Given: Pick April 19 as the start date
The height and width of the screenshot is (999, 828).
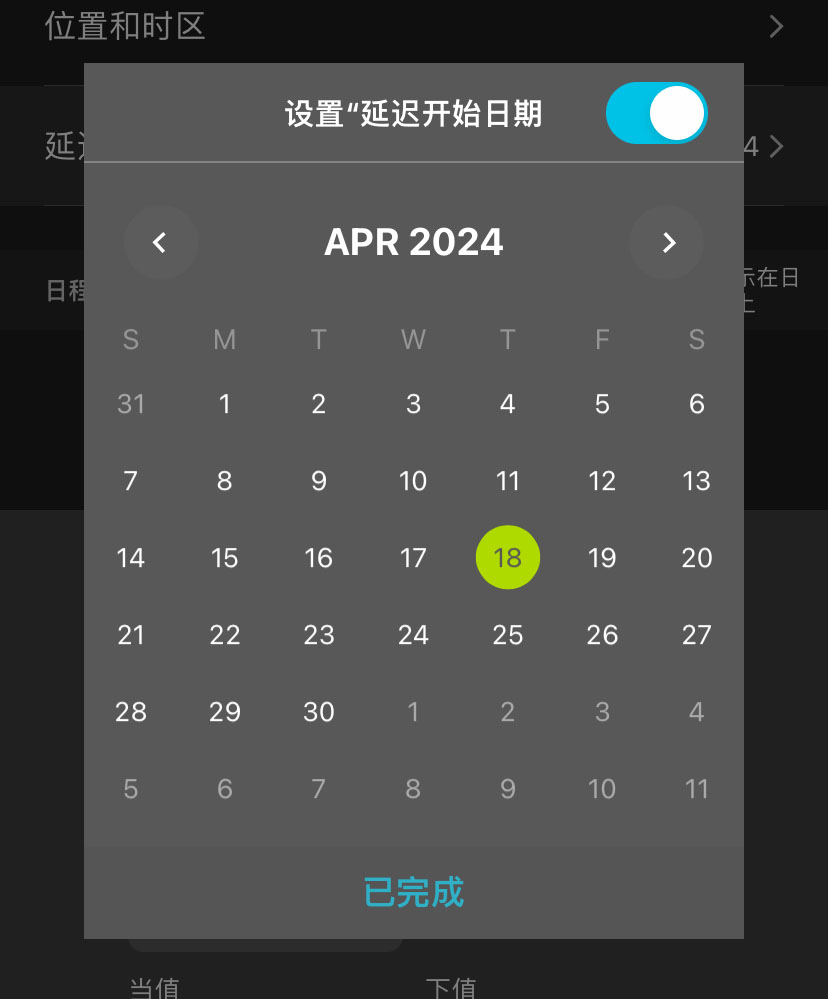Looking at the screenshot, I should (x=601, y=557).
